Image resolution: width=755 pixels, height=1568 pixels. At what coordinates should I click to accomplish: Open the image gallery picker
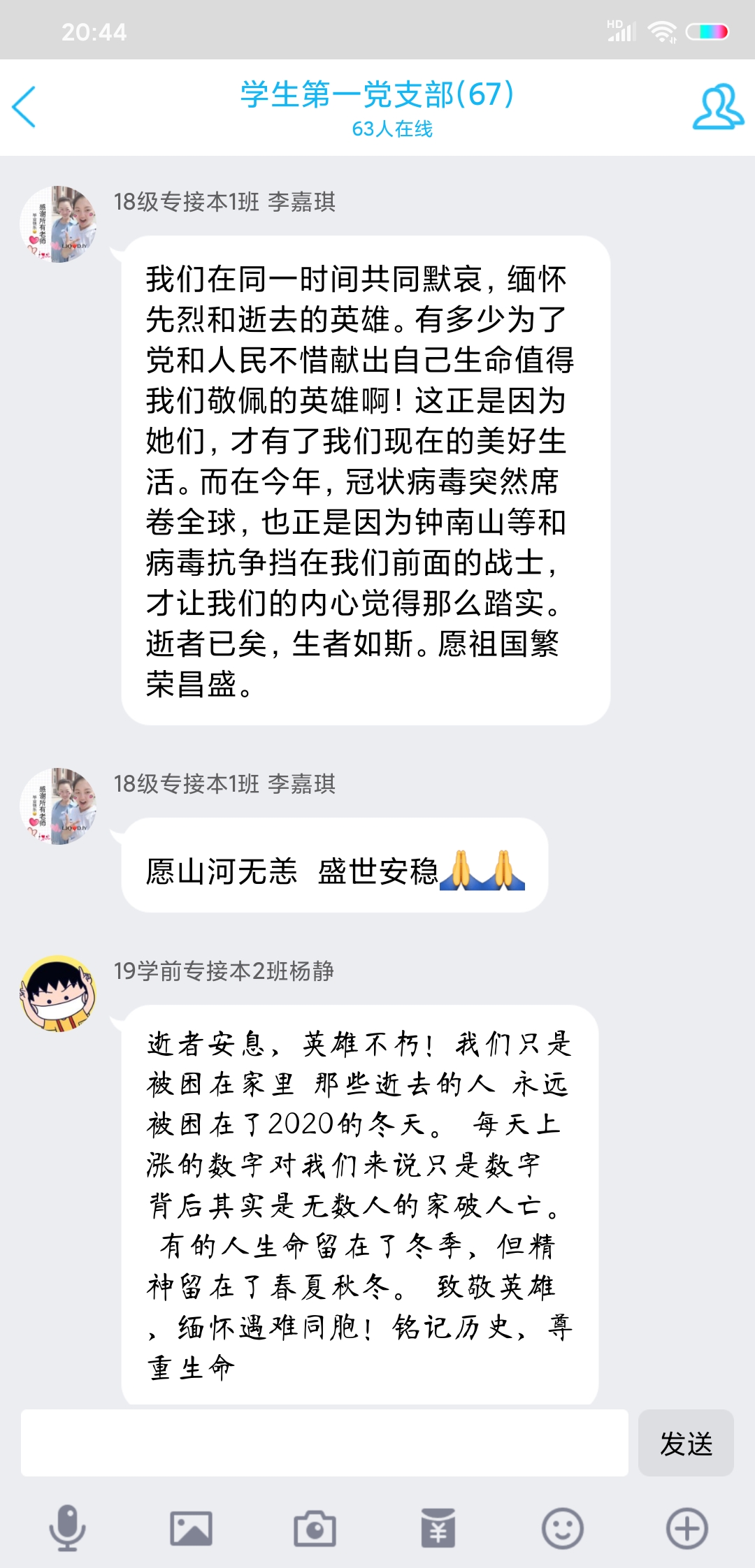[191, 1528]
